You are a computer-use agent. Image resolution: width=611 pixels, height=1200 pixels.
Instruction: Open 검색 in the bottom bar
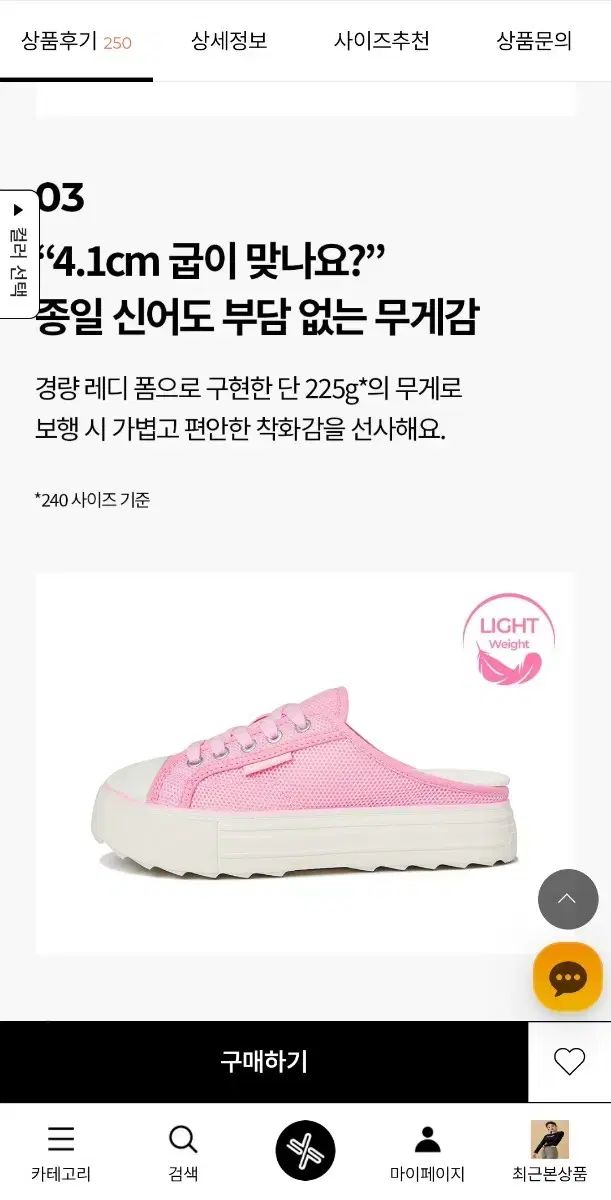tap(183, 1152)
